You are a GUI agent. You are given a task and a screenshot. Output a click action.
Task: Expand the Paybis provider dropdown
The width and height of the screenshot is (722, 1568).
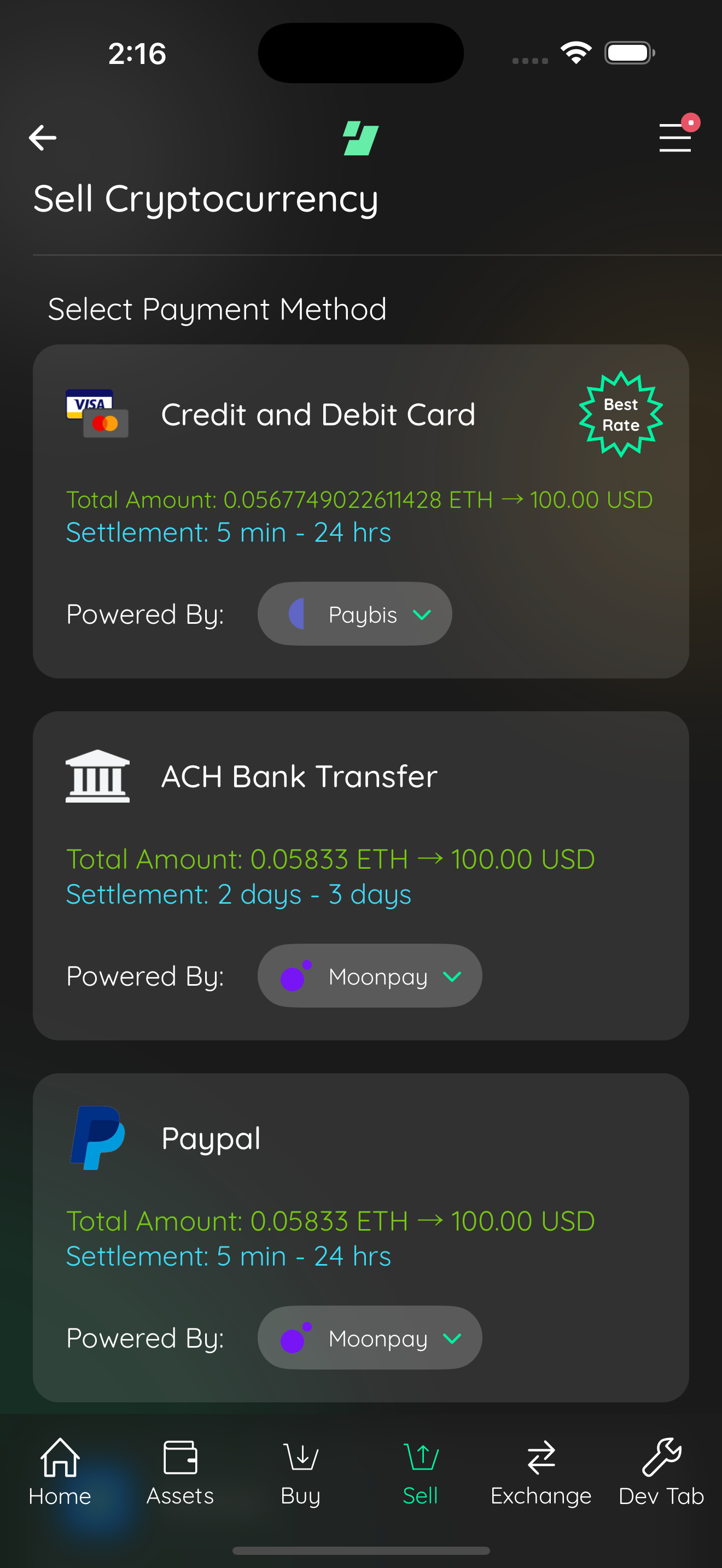(354, 613)
